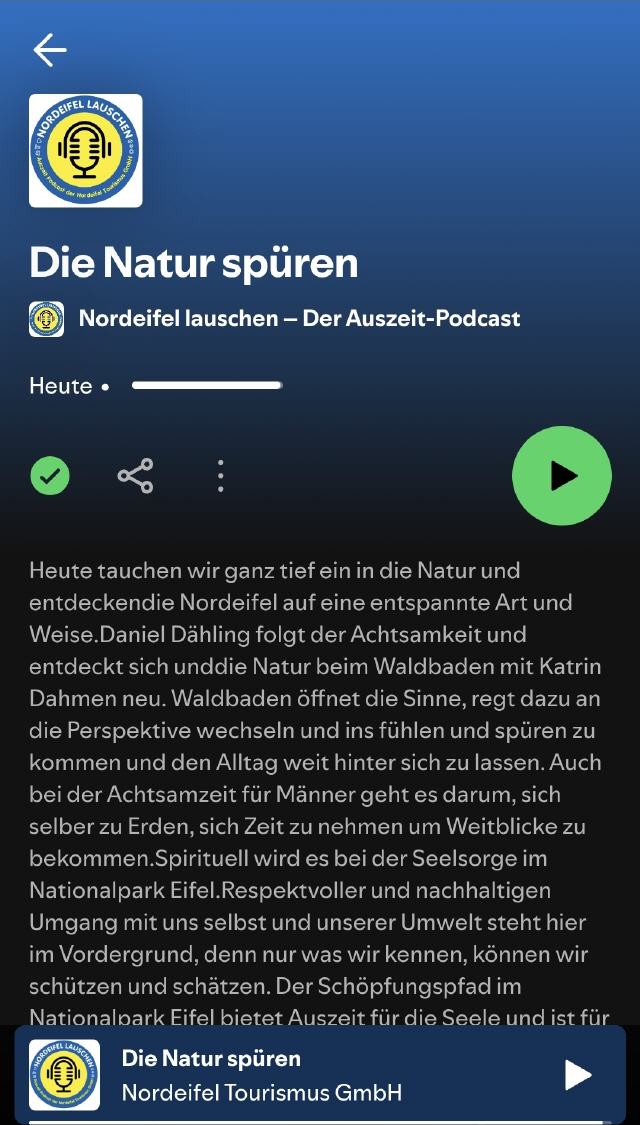640x1125 pixels.
Task: Resume playback in the mini player
Action: pyautogui.click(x=578, y=1075)
